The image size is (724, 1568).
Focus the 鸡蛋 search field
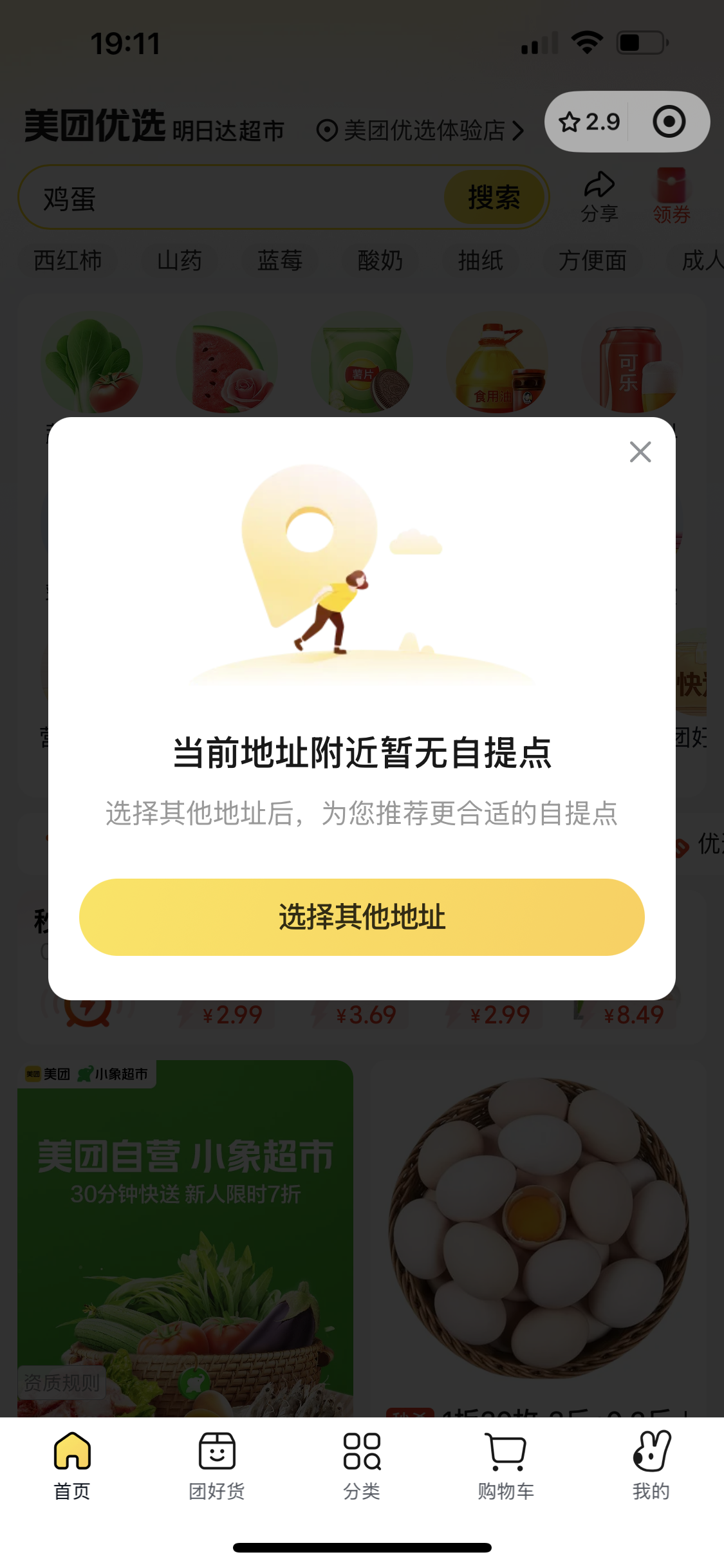point(232,198)
